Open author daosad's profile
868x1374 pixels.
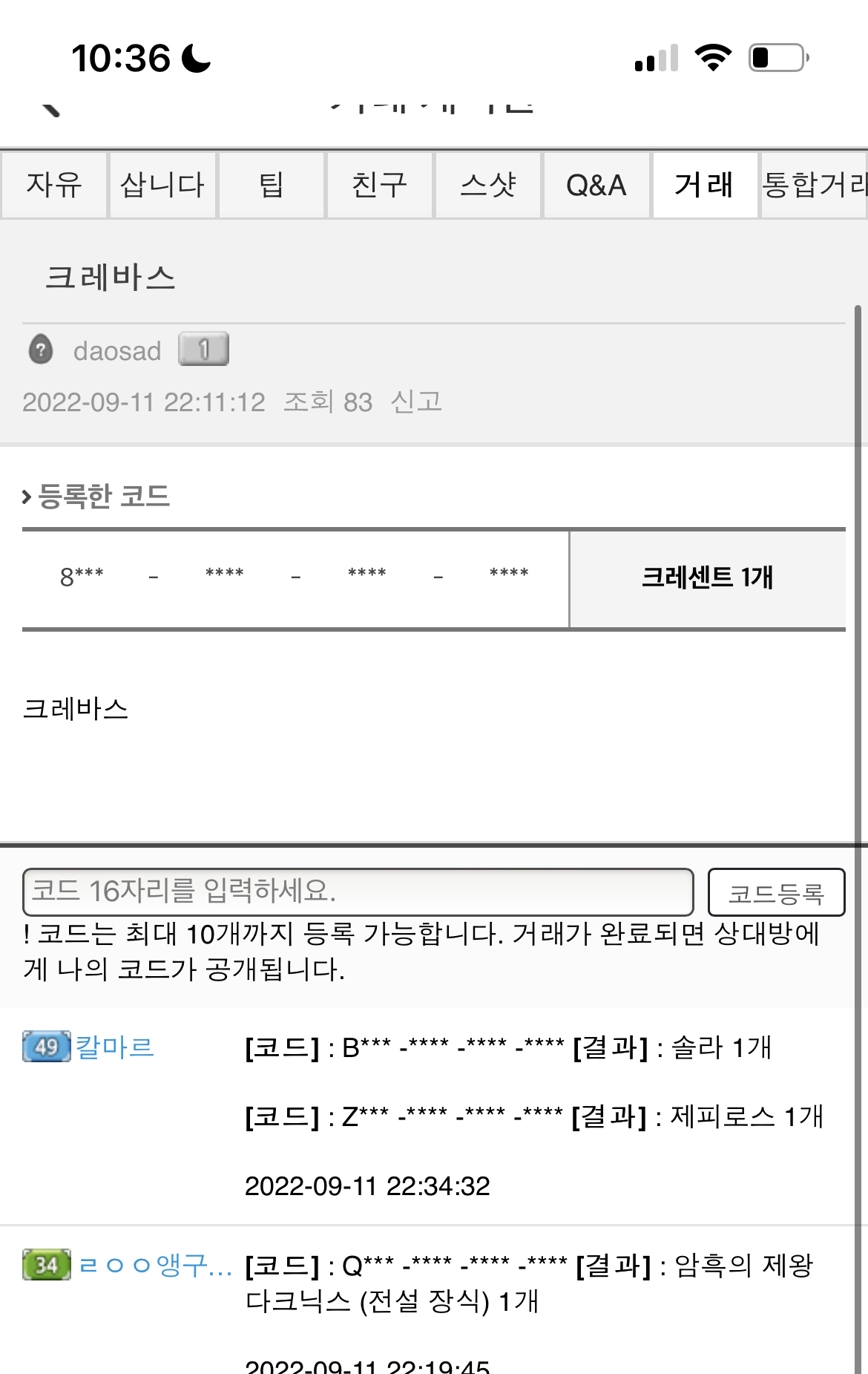[116, 351]
